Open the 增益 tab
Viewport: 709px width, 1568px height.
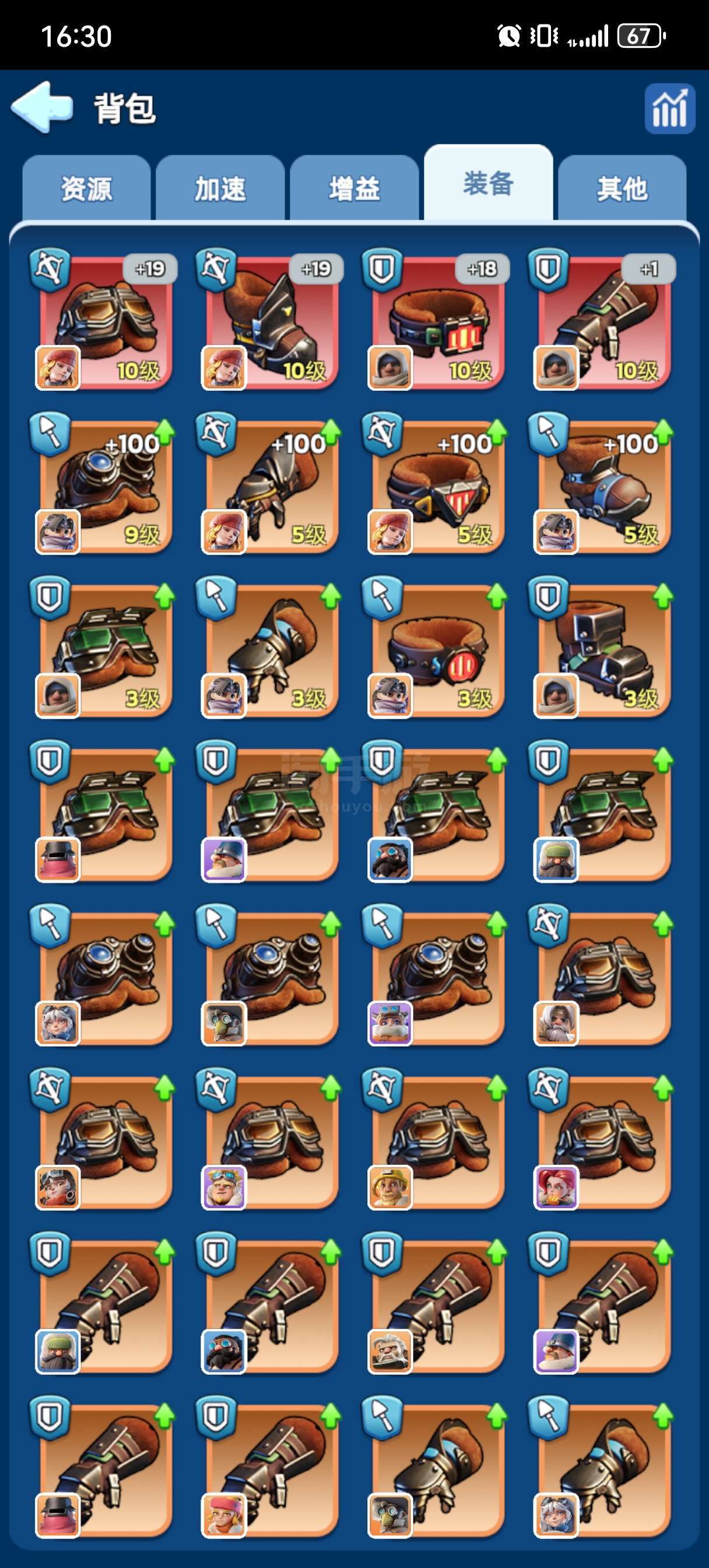coord(354,187)
